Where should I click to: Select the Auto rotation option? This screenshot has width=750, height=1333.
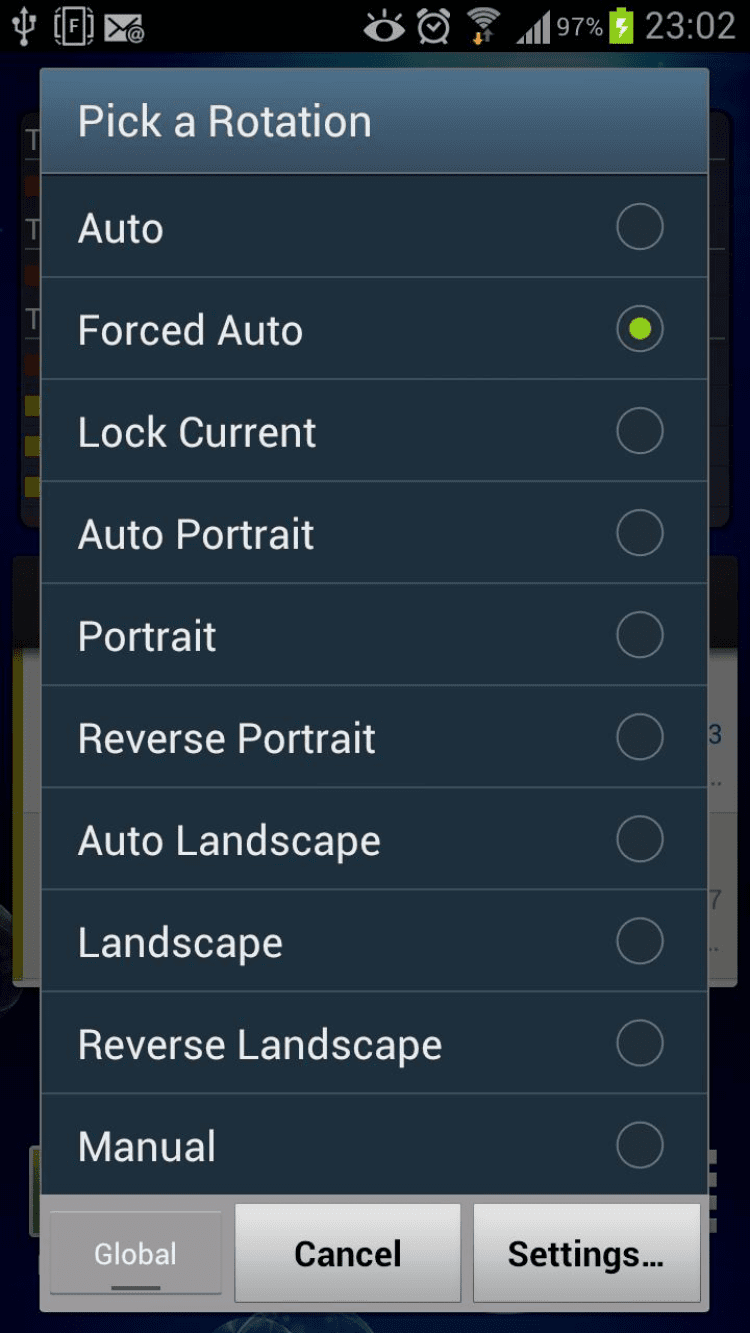(374, 228)
